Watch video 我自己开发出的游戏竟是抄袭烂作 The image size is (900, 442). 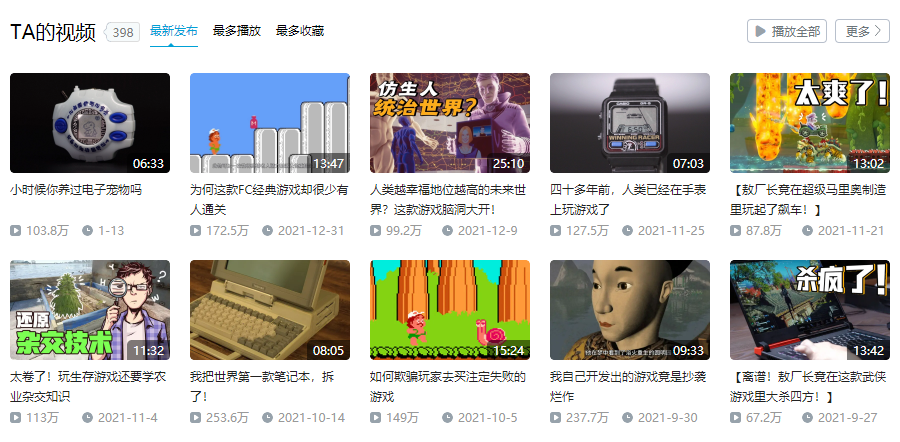coord(630,310)
